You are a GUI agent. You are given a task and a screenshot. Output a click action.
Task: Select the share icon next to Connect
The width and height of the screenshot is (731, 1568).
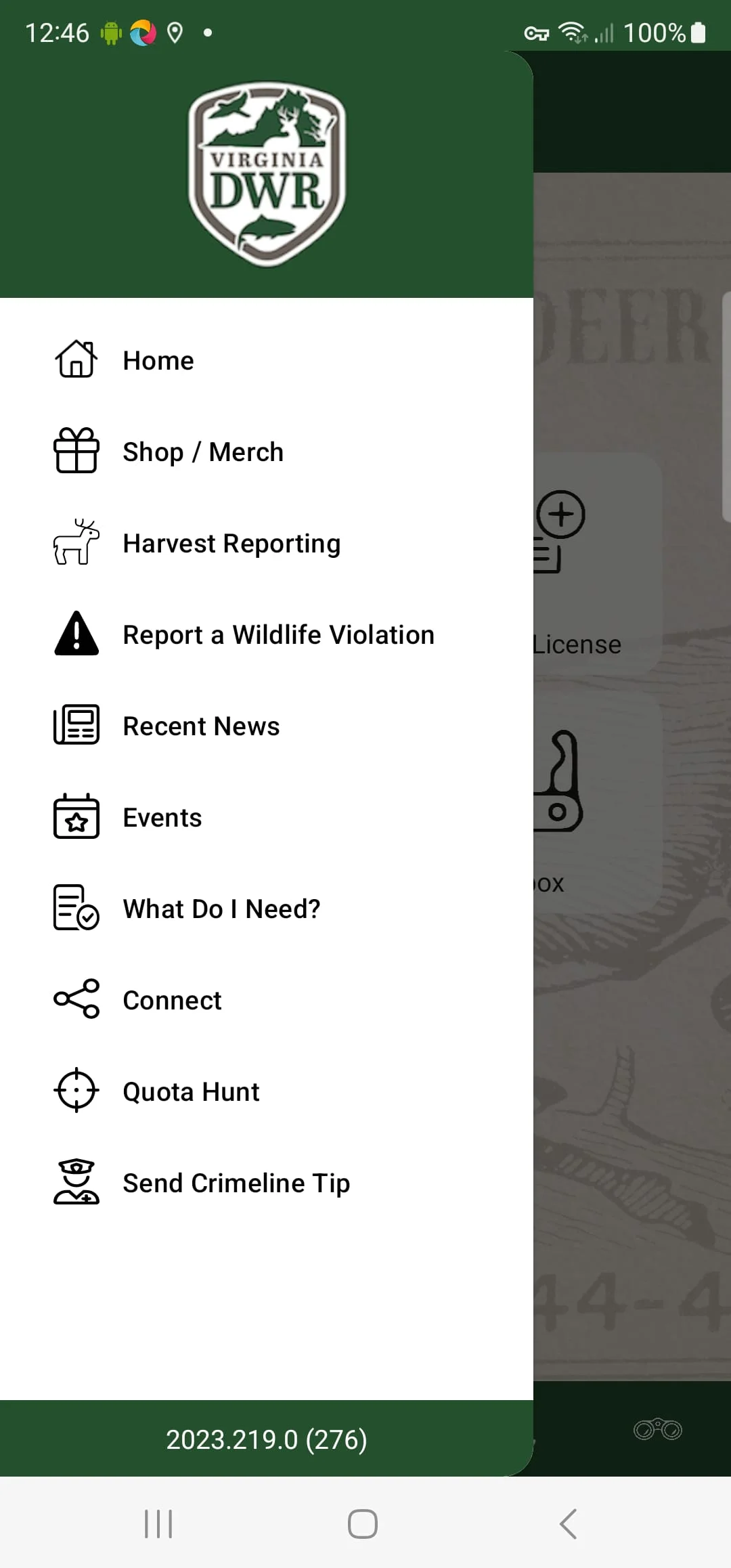coord(76,999)
